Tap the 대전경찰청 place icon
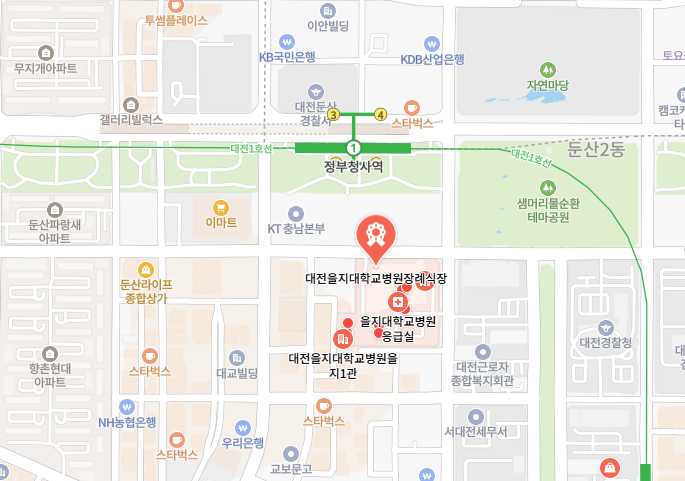685x481 pixels. (x=606, y=323)
